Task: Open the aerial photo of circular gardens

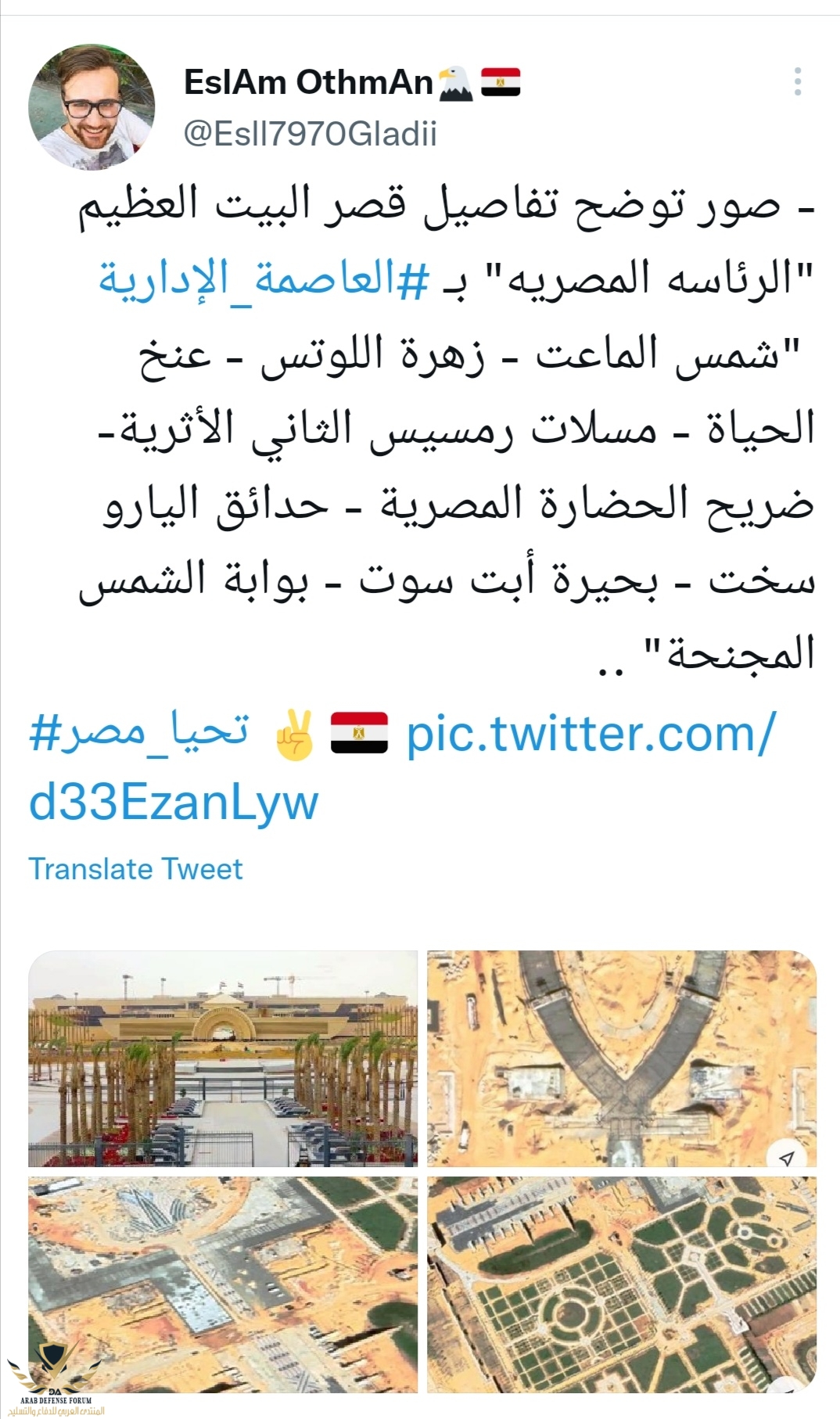Action: pos(621,1284)
